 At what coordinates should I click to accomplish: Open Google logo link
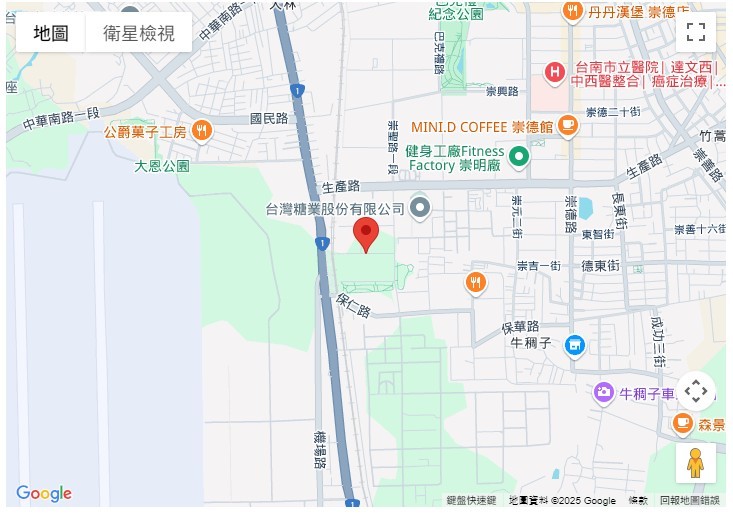43,493
